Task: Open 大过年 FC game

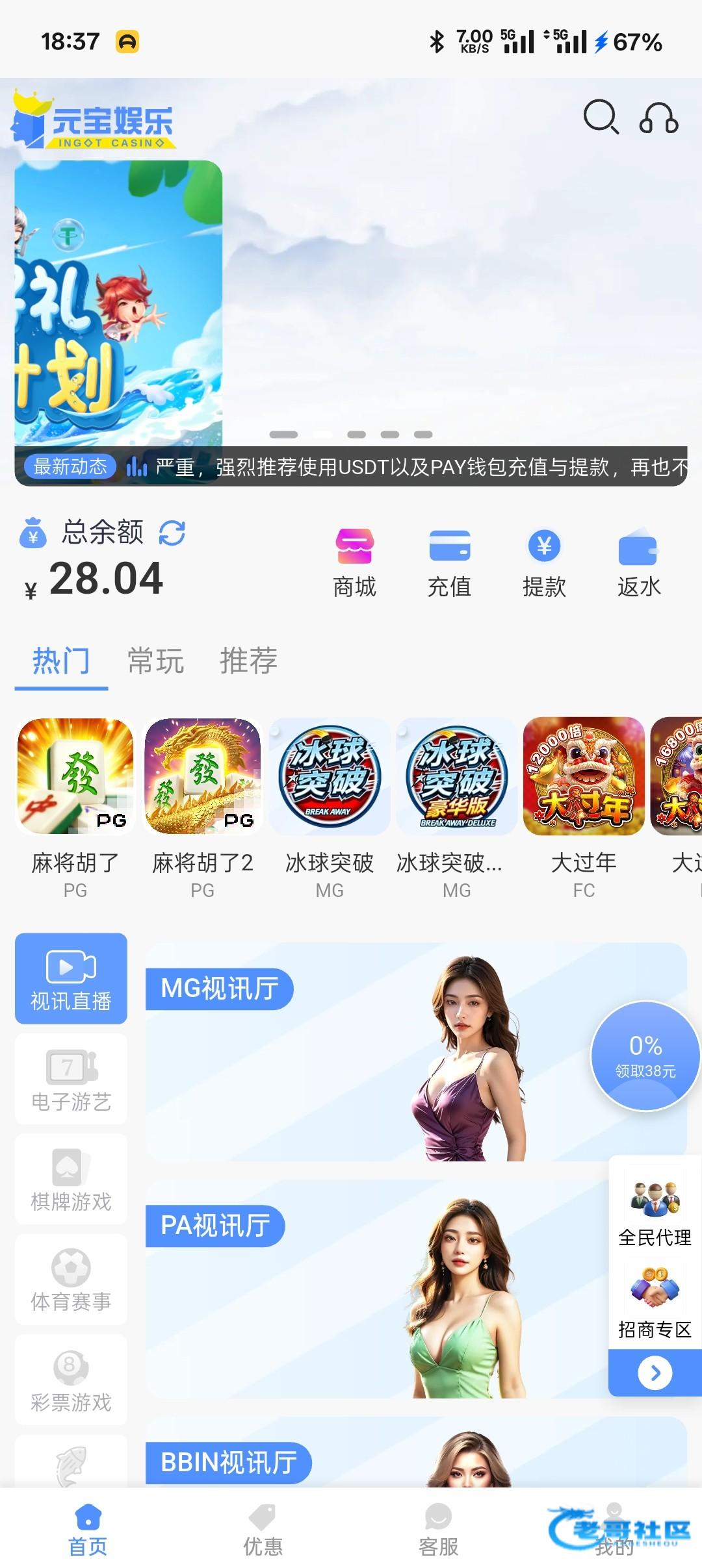Action: [x=584, y=776]
